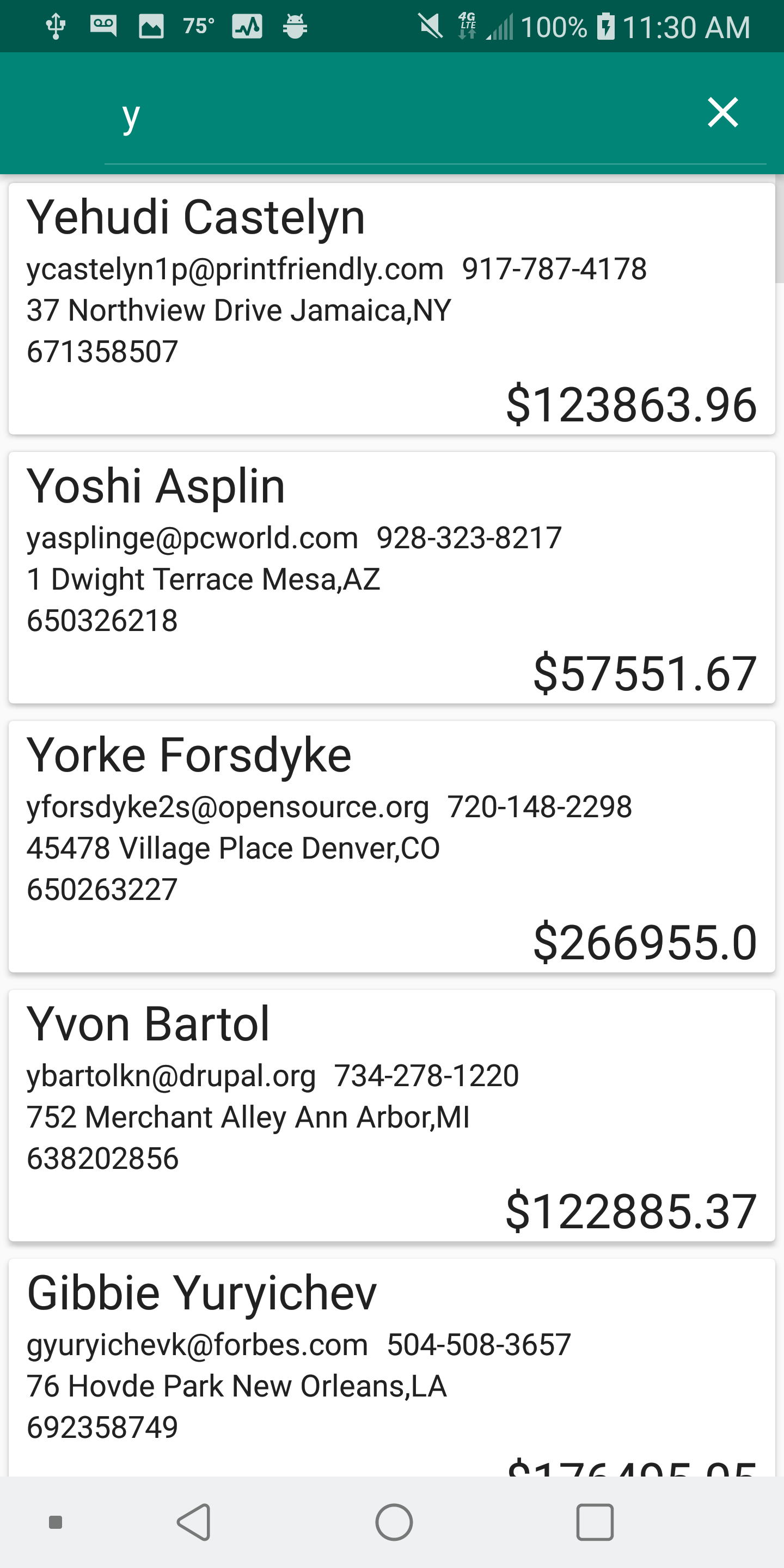Viewport: 784px width, 1568px height.
Task: Show recent apps
Action: (594, 1522)
